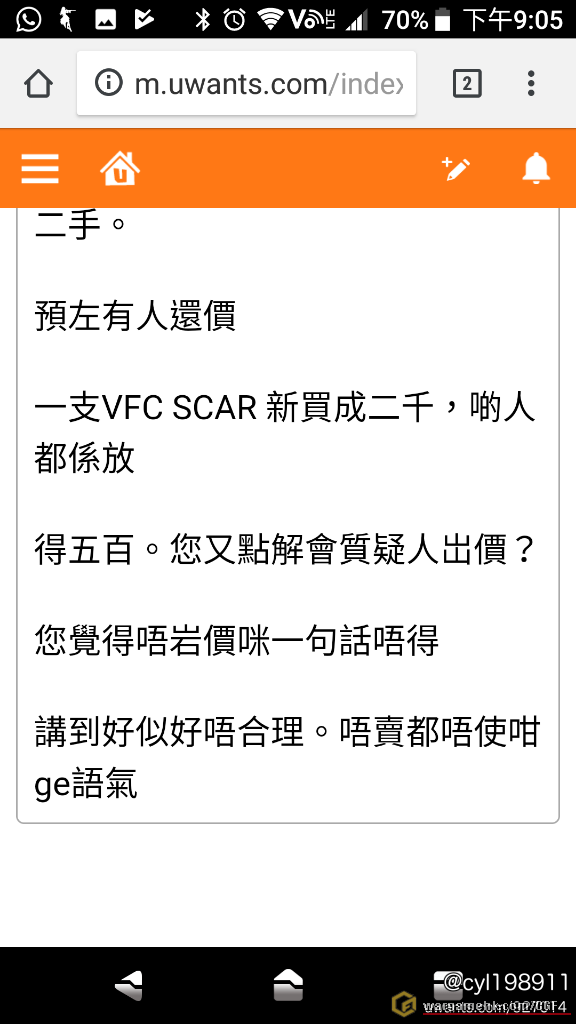The height and width of the screenshot is (1024, 576).
Task: Go to the Uwants home logo
Action: [x=120, y=168]
